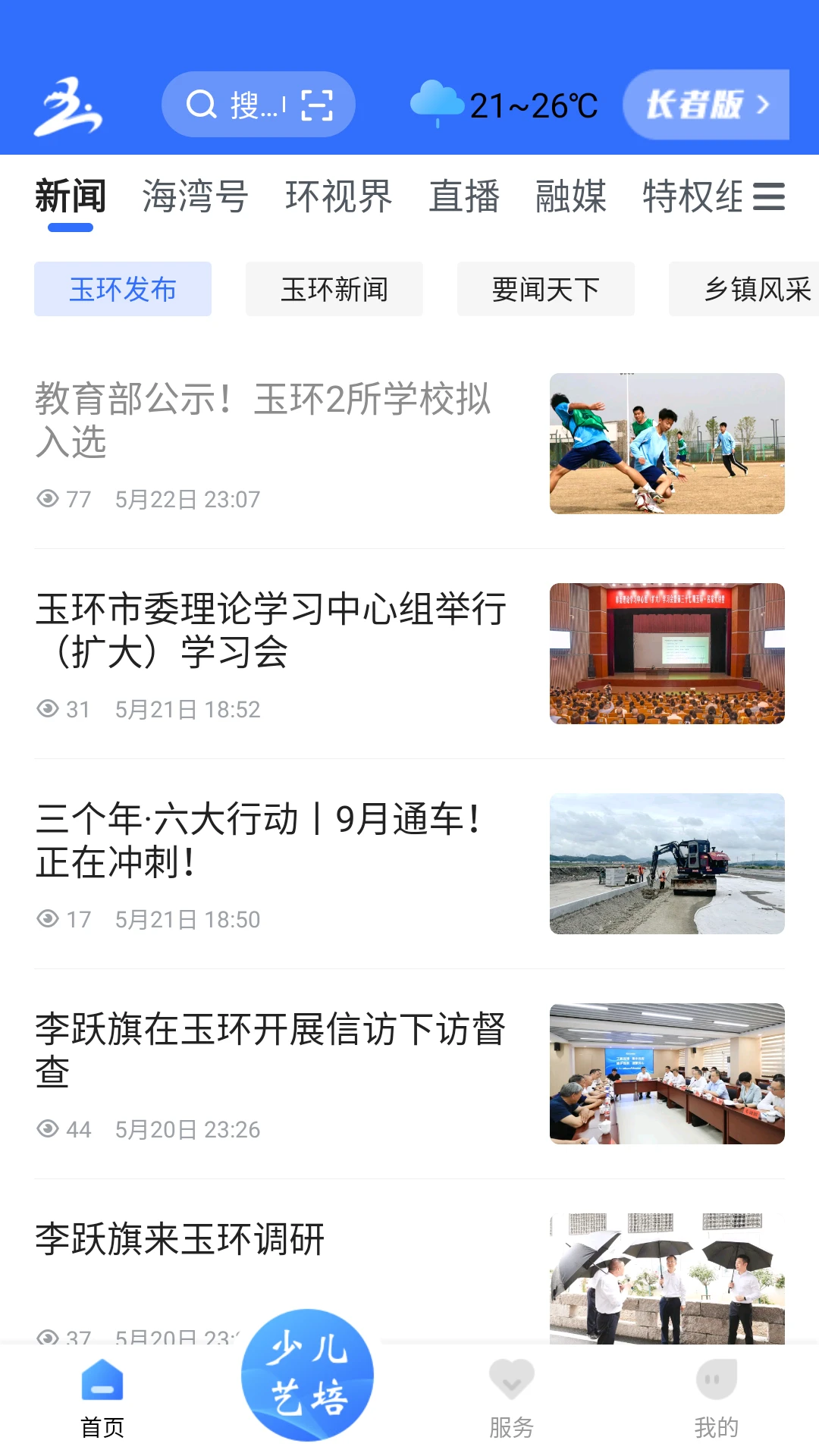This screenshot has width=819, height=1456.
Task: Select the 玉环新闻 chip
Action: point(334,289)
